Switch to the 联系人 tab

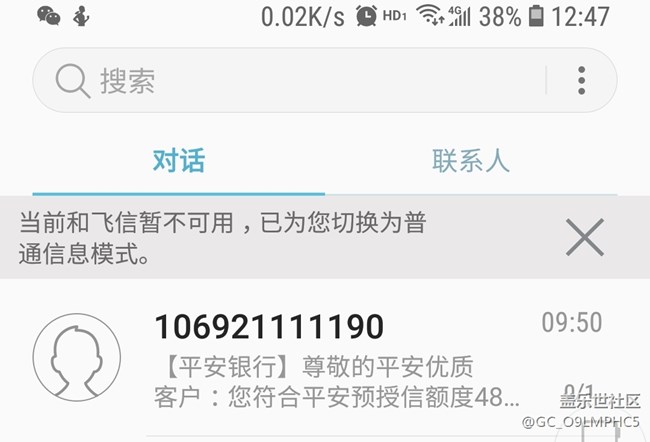click(x=470, y=161)
